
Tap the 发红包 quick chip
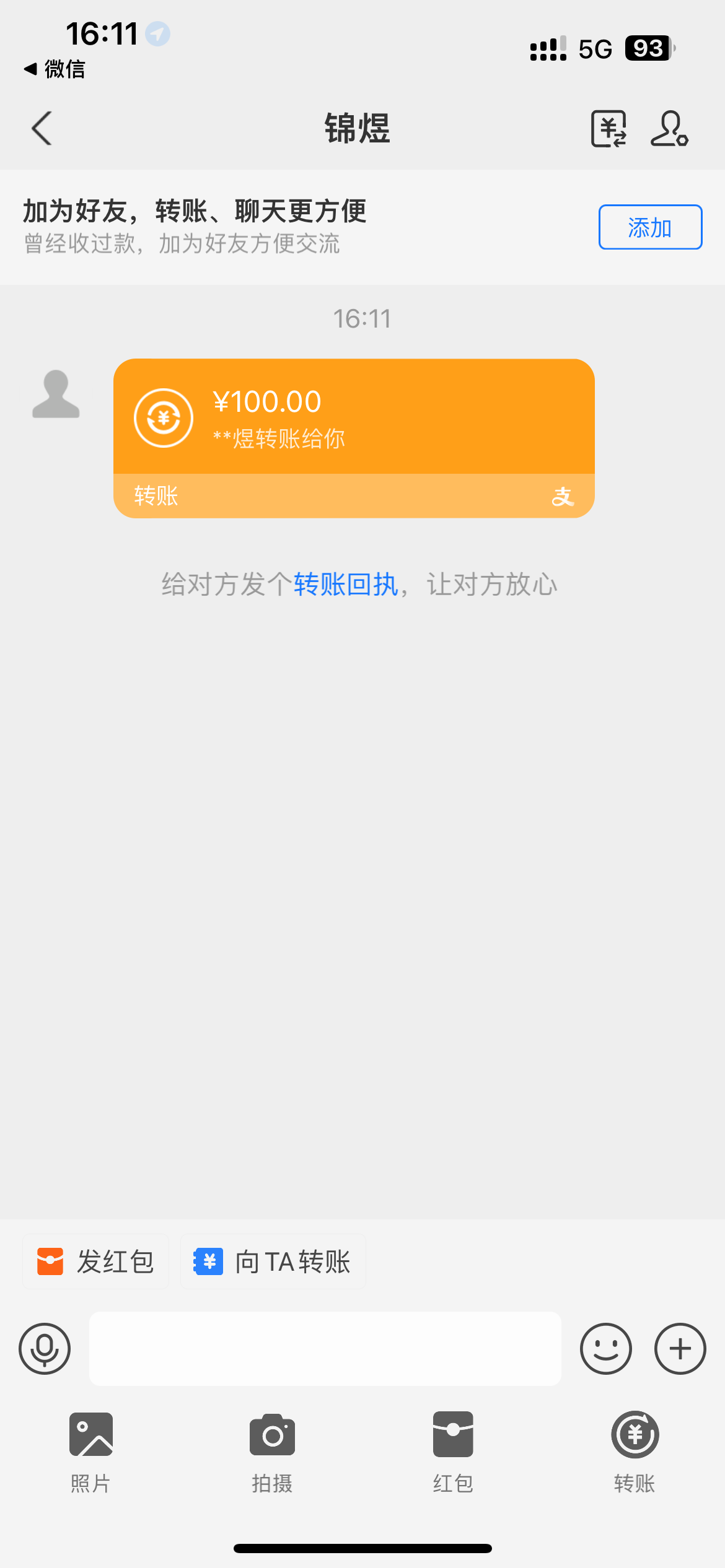95,1261
